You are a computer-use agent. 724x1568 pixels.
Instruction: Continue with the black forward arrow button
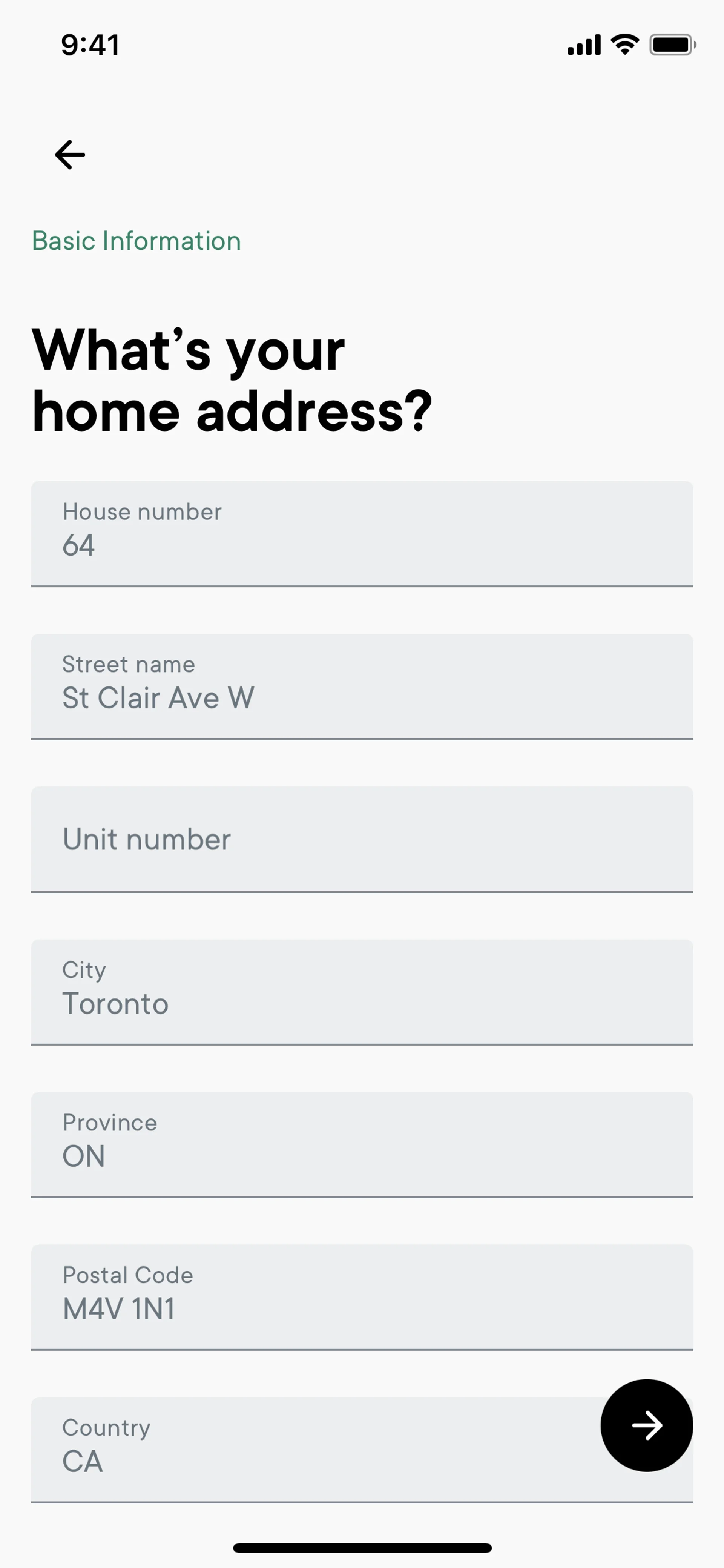click(646, 1425)
